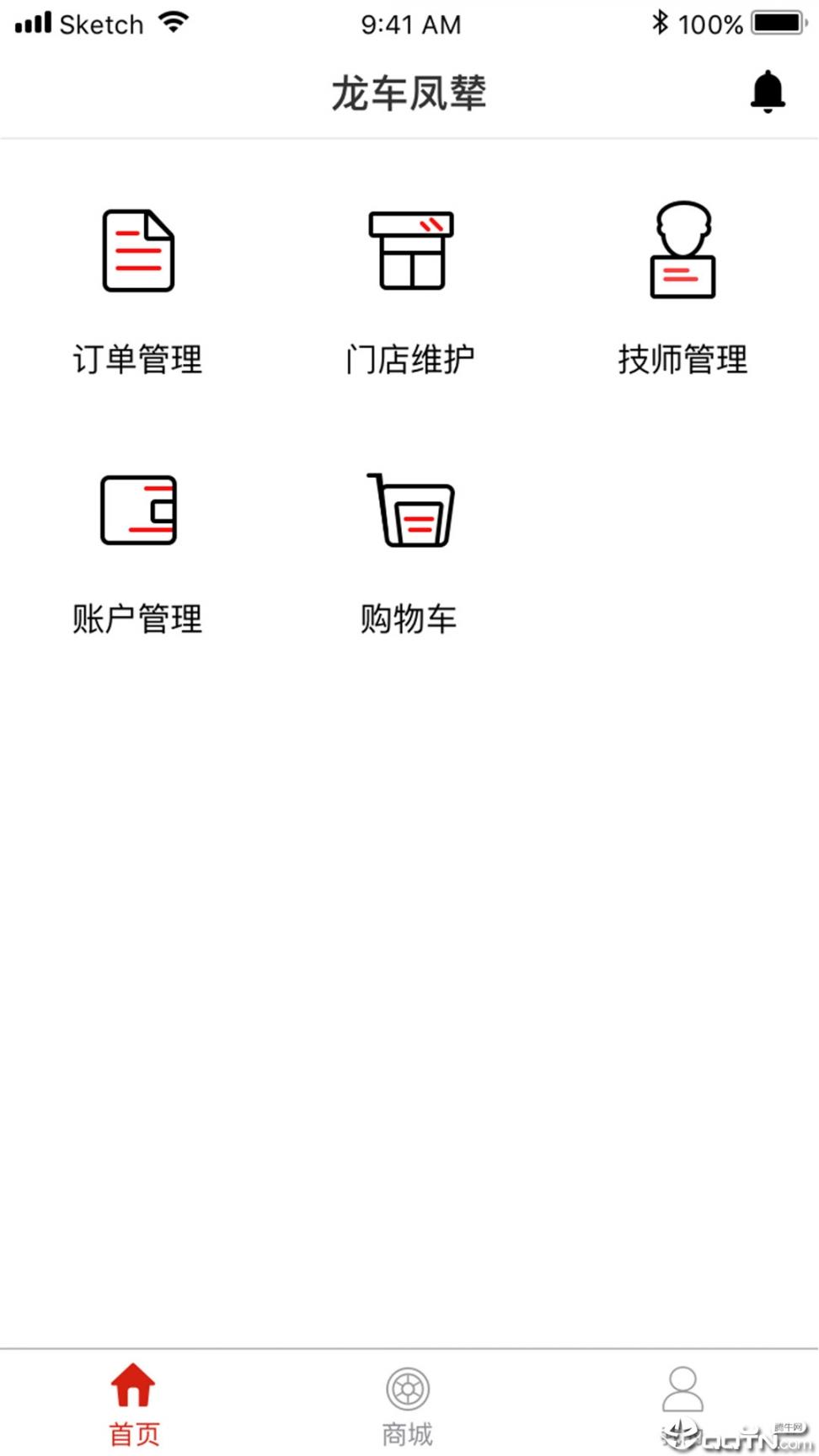Open the notifications bell
The width and height of the screenshot is (819, 1456).
[x=768, y=92]
